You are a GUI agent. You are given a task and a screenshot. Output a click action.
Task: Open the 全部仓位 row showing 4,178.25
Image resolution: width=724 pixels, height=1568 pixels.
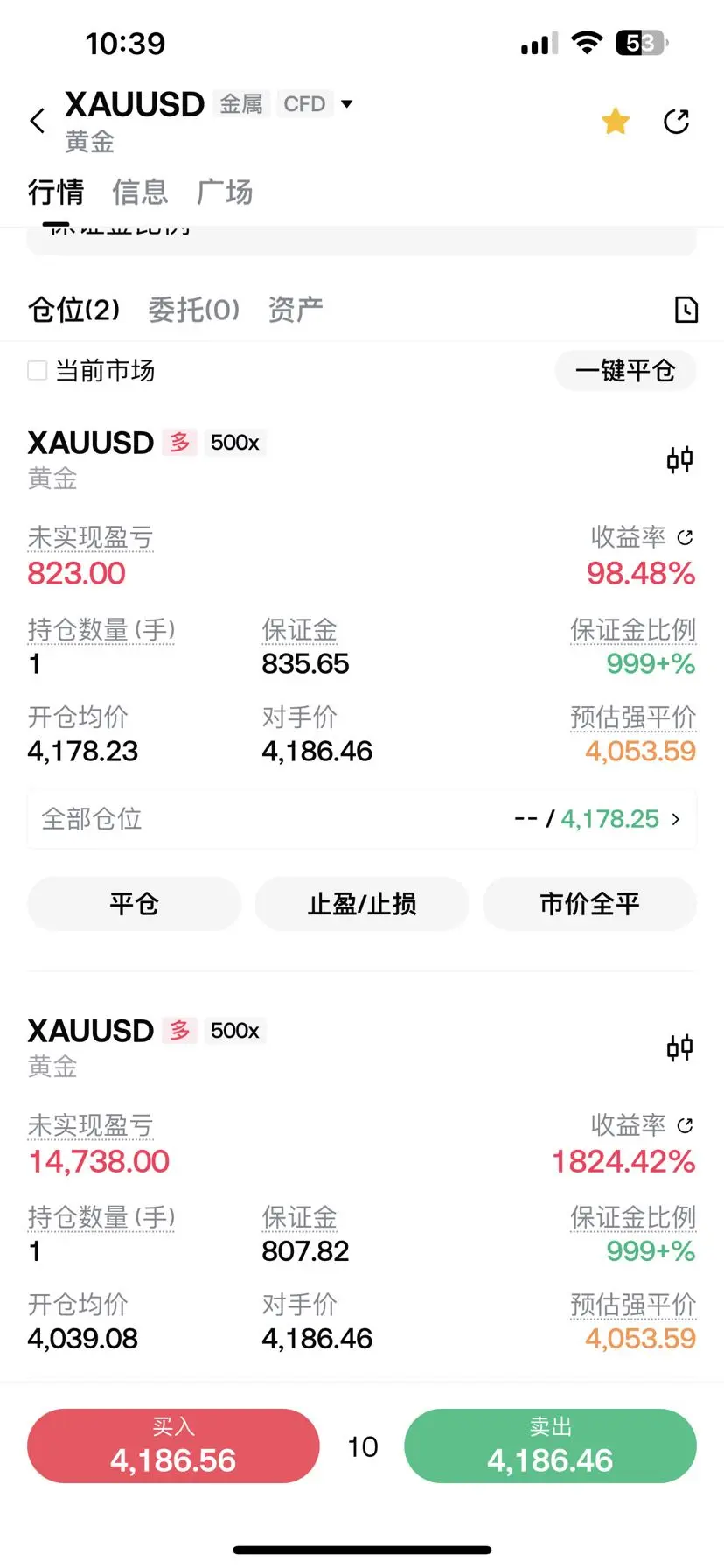pos(362,819)
